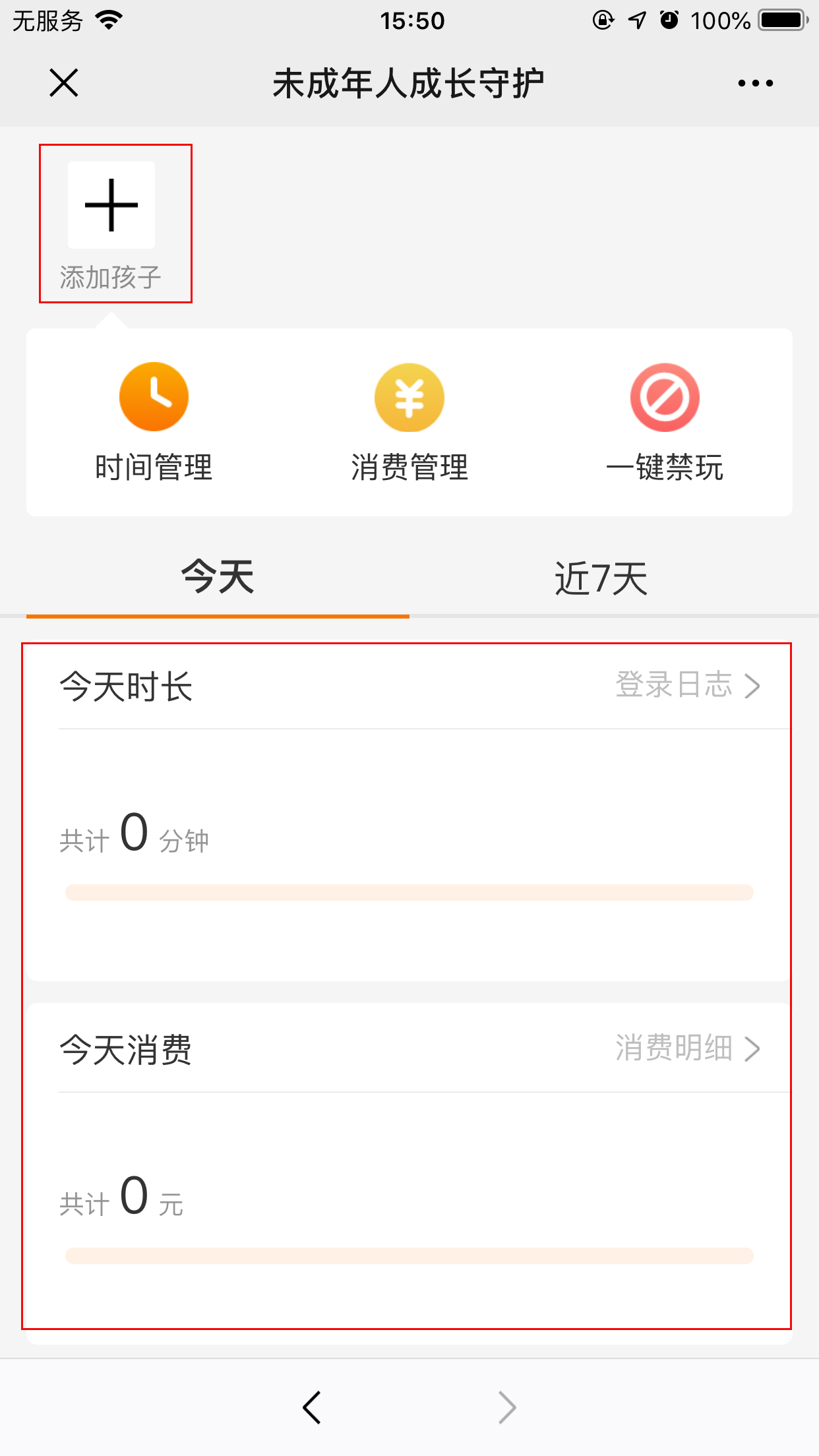Image resolution: width=819 pixels, height=1456 pixels.
Task: Tap the 一键禁玩 ban icon
Action: (x=665, y=396)
